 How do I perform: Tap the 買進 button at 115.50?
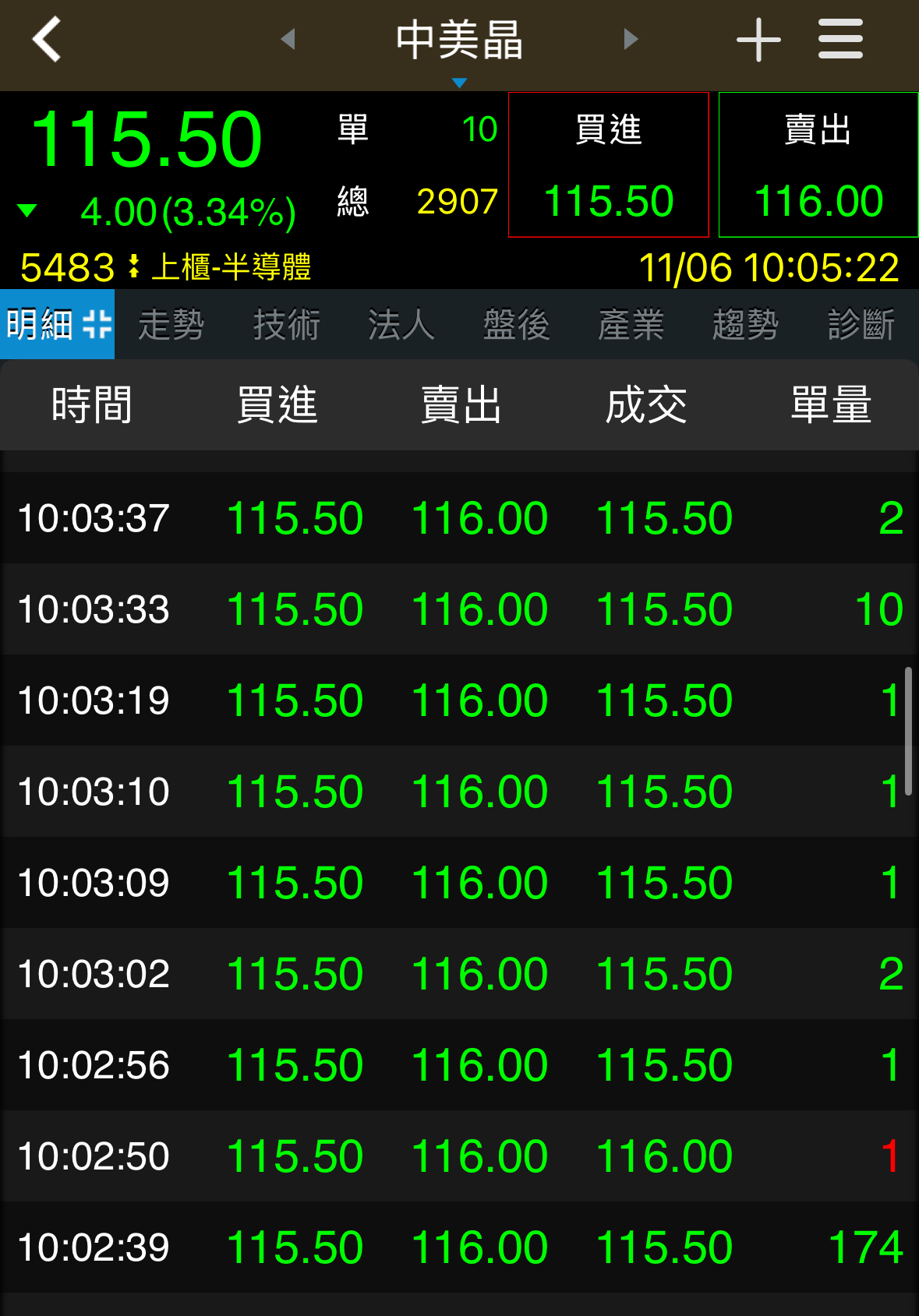608,164
